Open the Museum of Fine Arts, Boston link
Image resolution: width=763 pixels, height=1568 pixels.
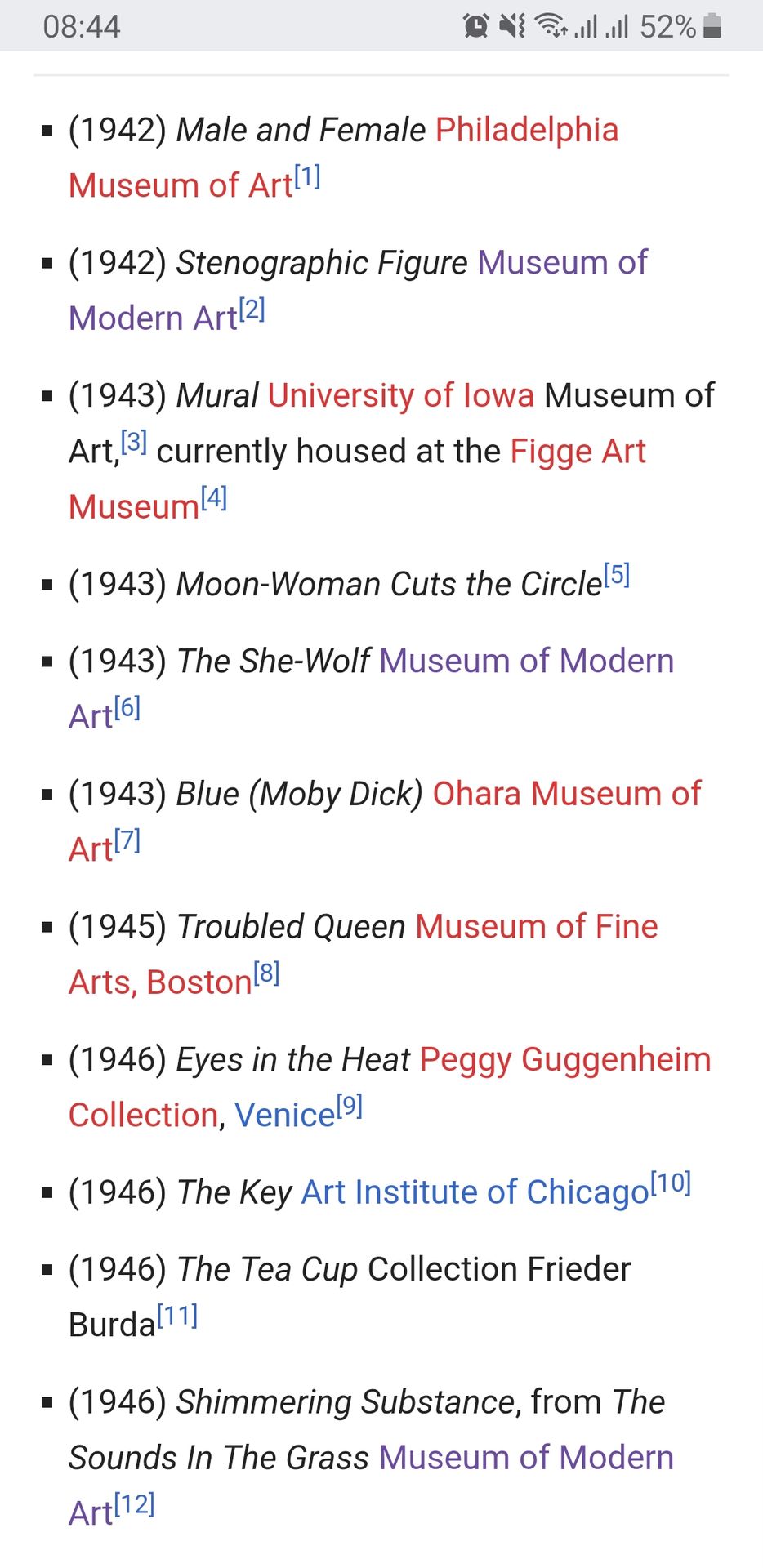[536, 927]
